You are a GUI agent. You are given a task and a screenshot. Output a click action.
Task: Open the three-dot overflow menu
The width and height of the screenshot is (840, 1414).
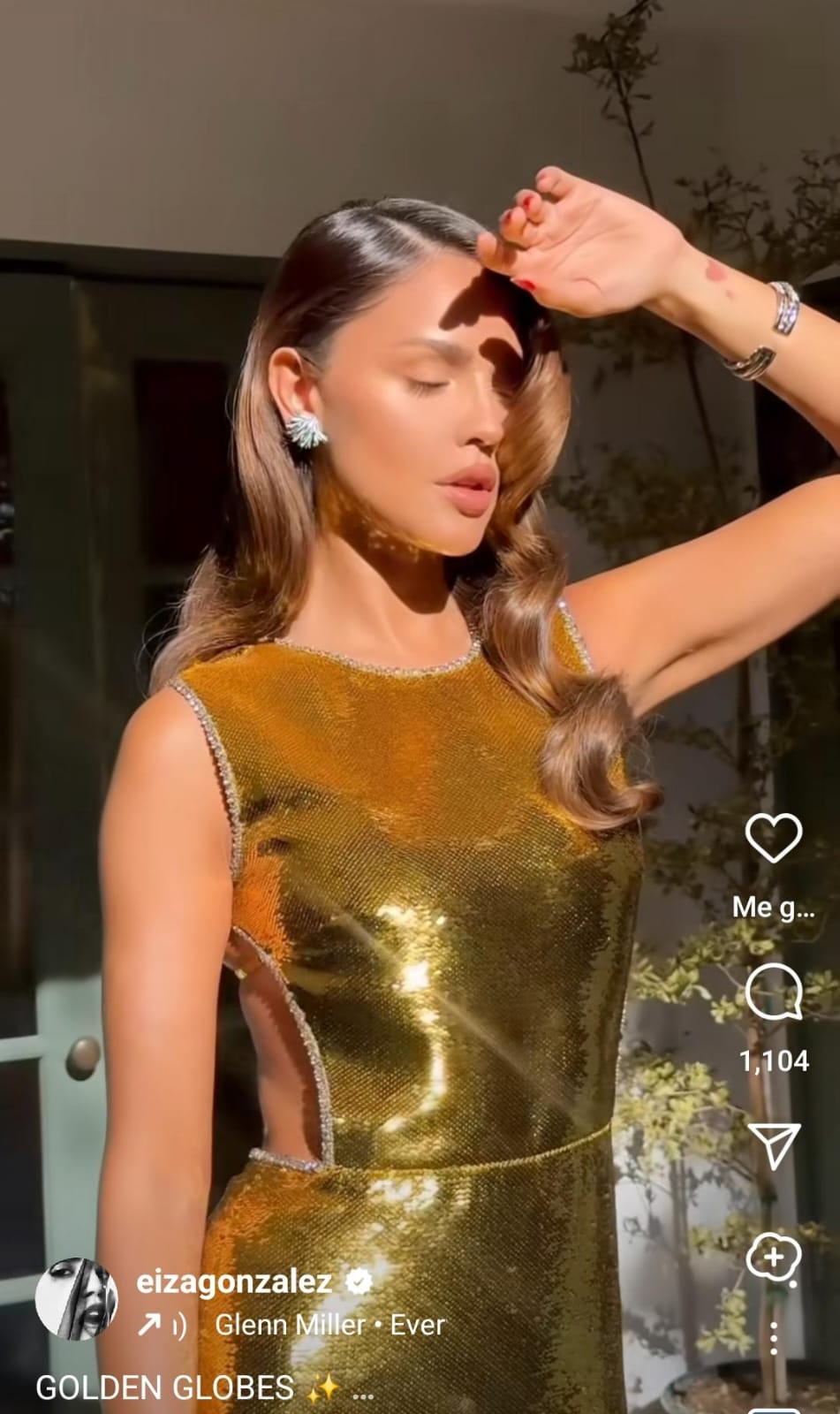click(774, 1338)
